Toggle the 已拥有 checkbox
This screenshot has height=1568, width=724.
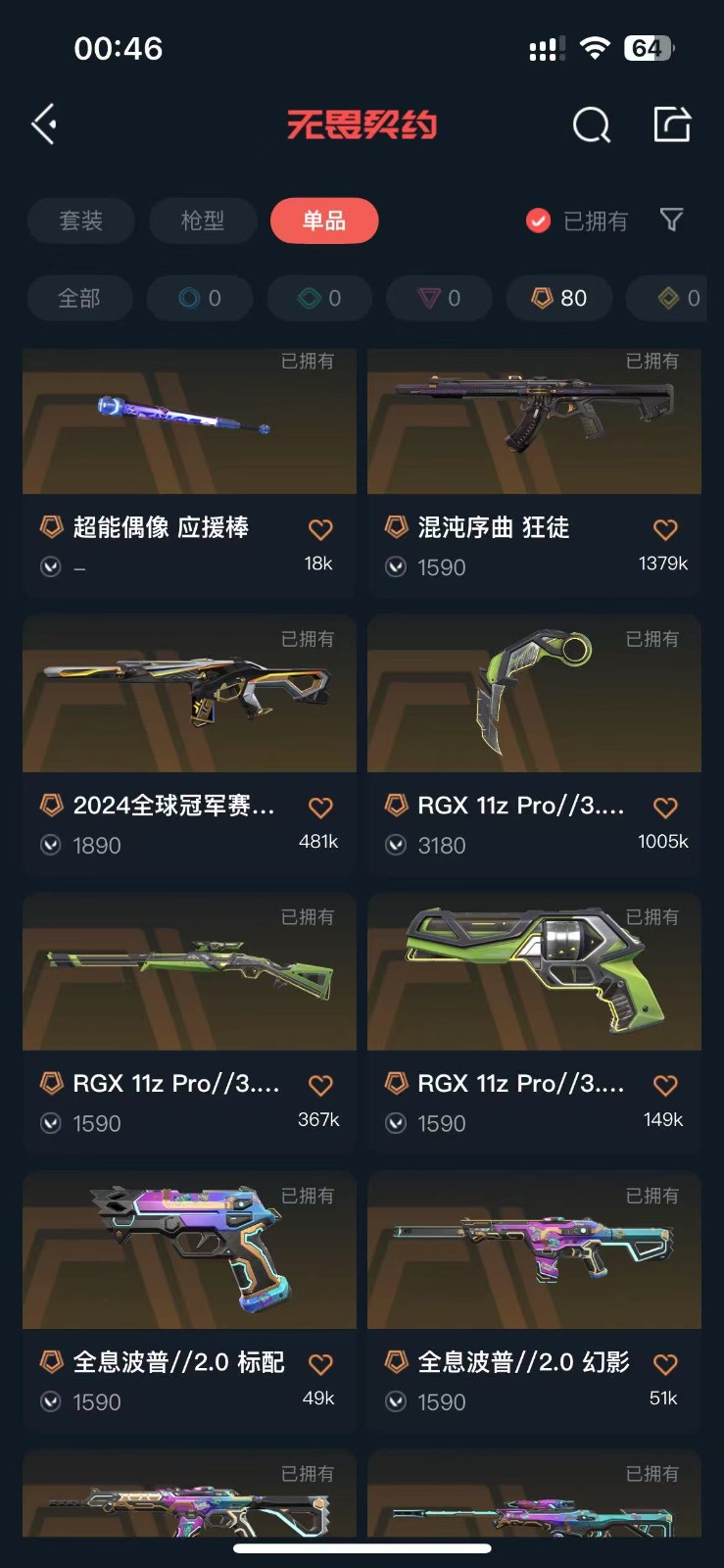point(538,220)
